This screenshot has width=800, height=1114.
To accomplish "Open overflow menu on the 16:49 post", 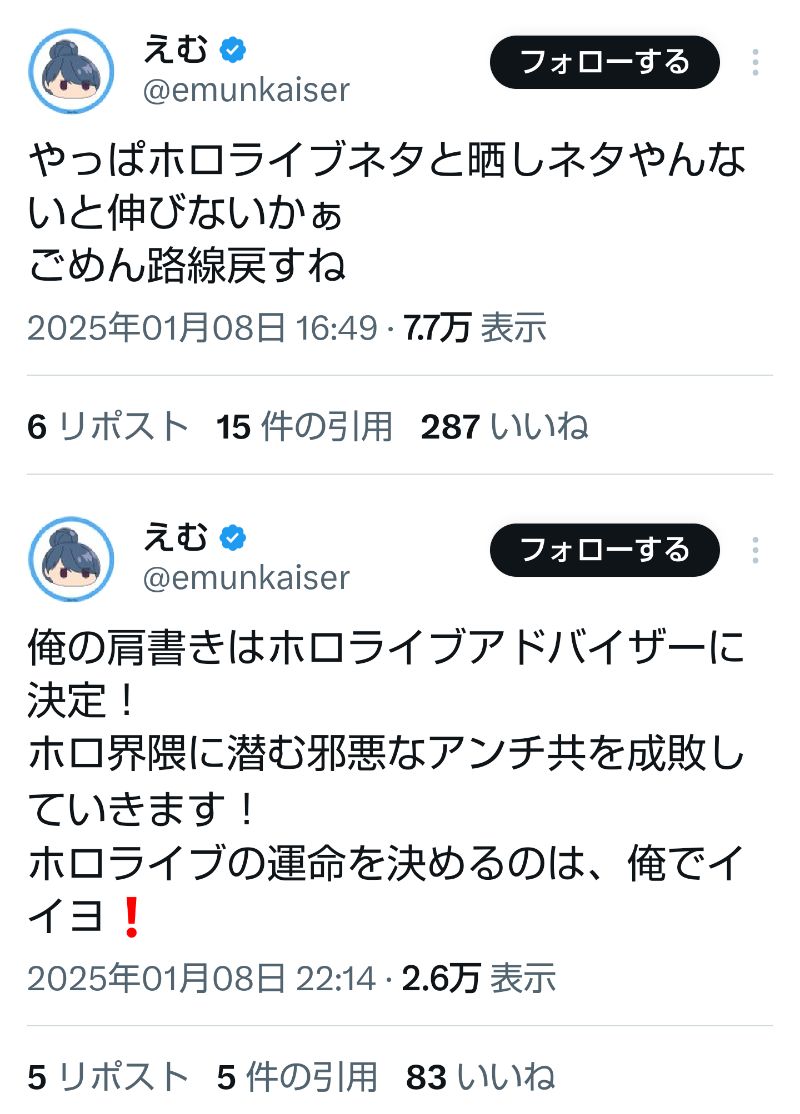I will (x=755, y=63).
